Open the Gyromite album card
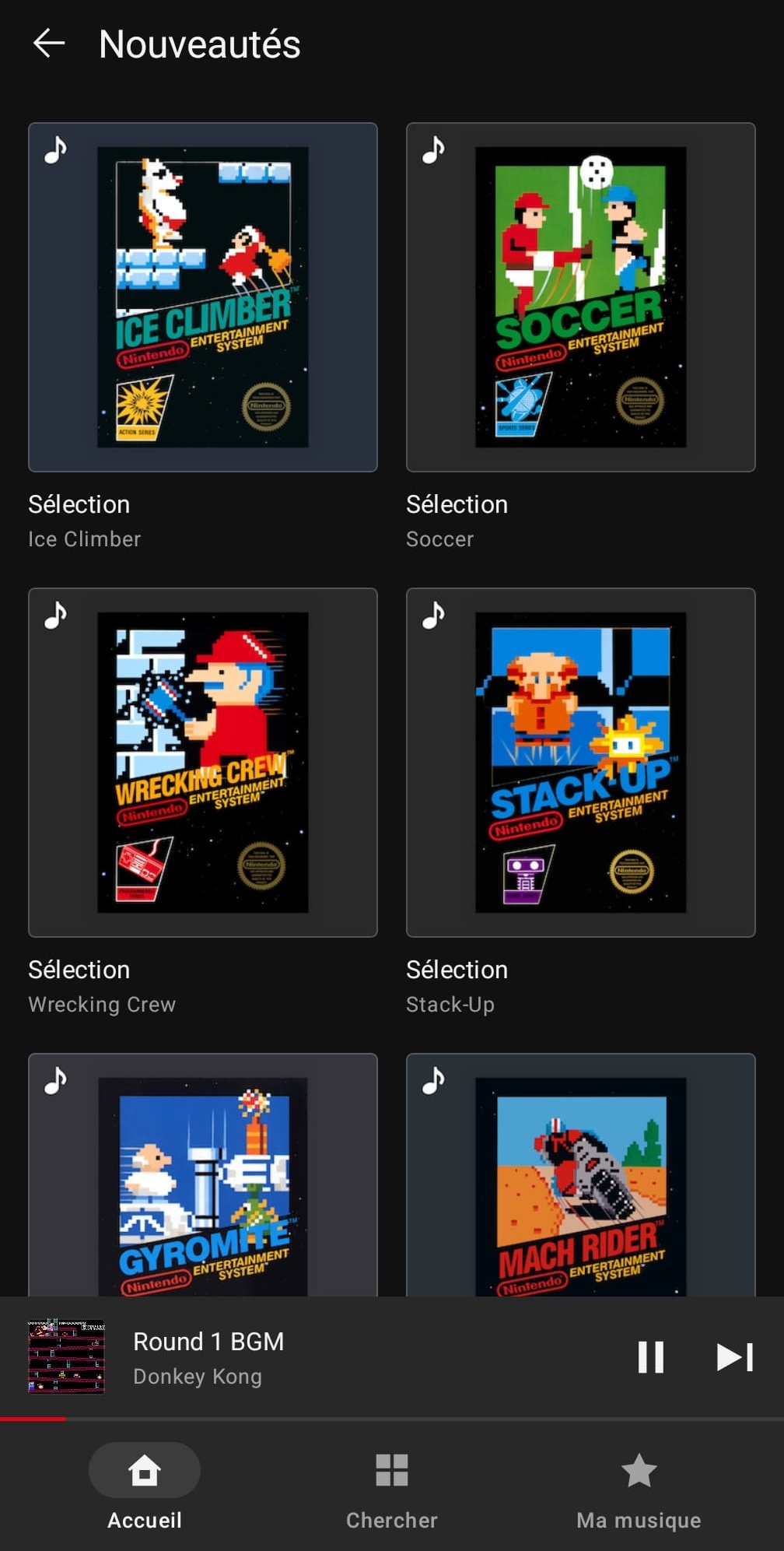The image size is (784, 1551). click(203, 1174)
